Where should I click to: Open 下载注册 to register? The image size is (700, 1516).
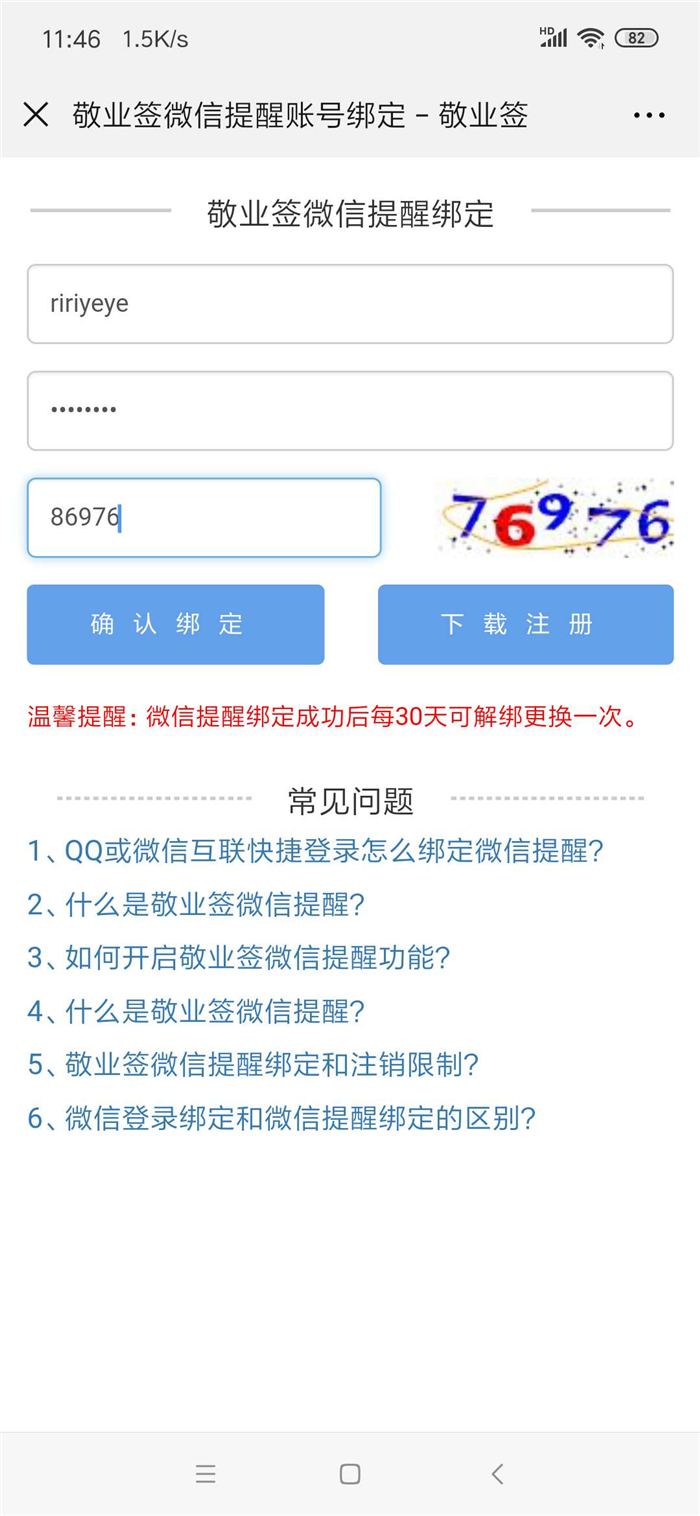[525, 625]
